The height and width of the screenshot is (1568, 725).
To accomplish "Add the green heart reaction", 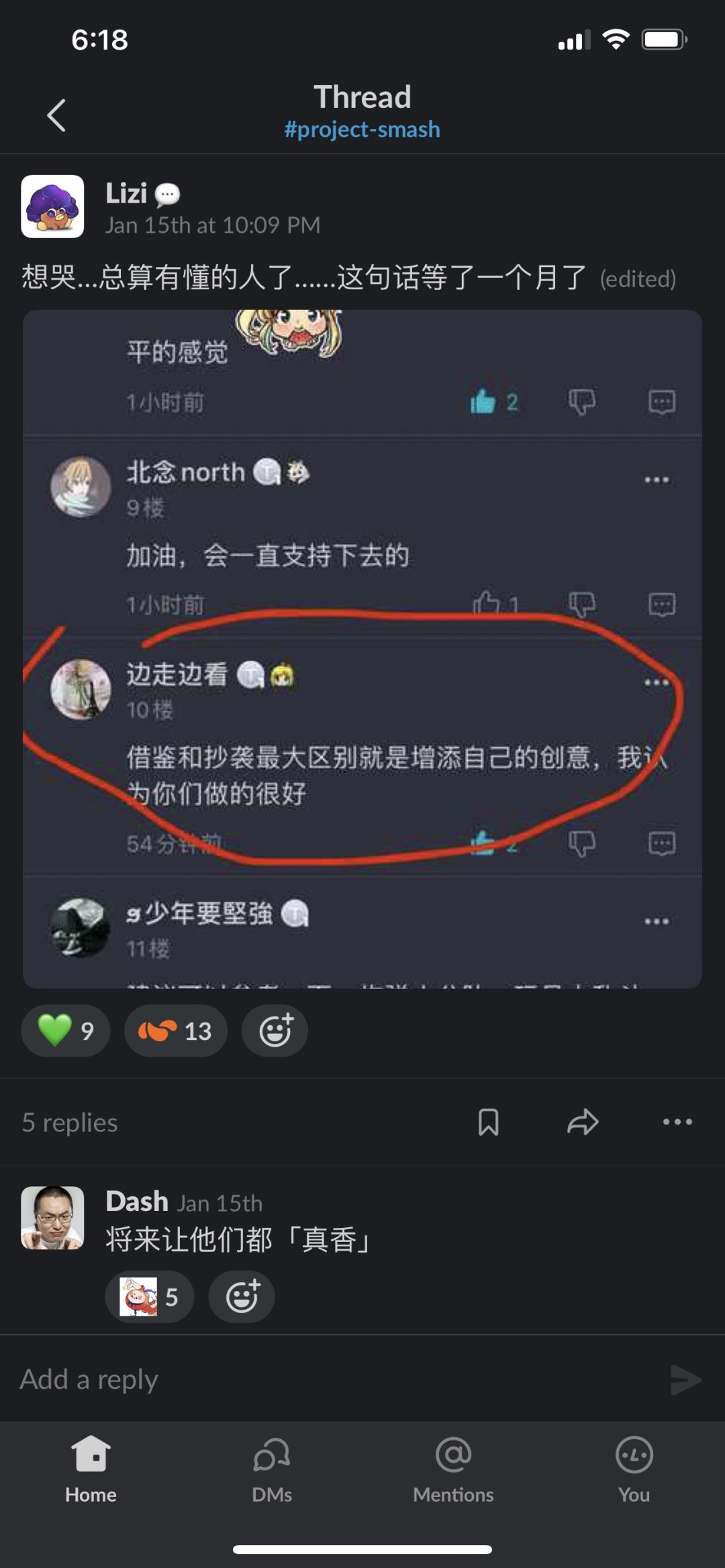I will click(x=66, y=1031).
